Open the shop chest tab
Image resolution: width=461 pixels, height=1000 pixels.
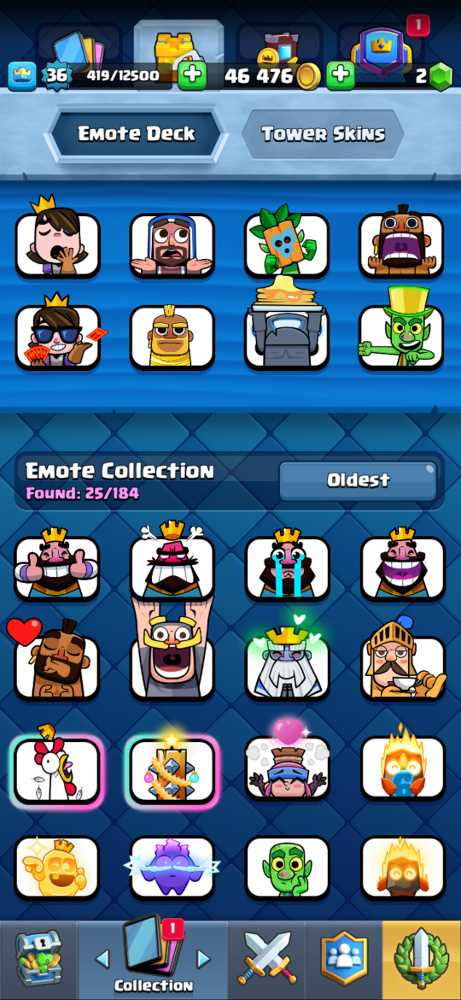pos(38,960)
